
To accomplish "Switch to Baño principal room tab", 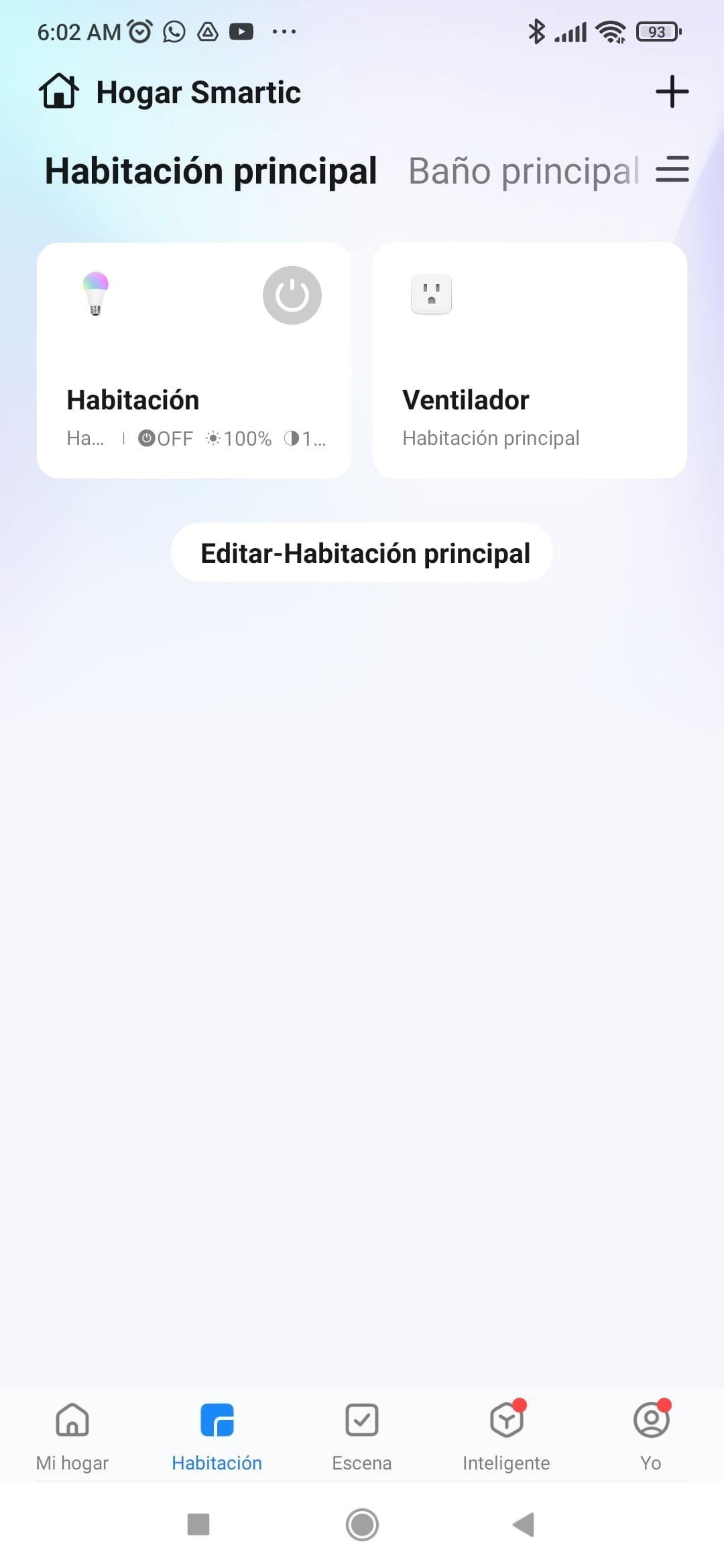I will click(x=523, y=171).
